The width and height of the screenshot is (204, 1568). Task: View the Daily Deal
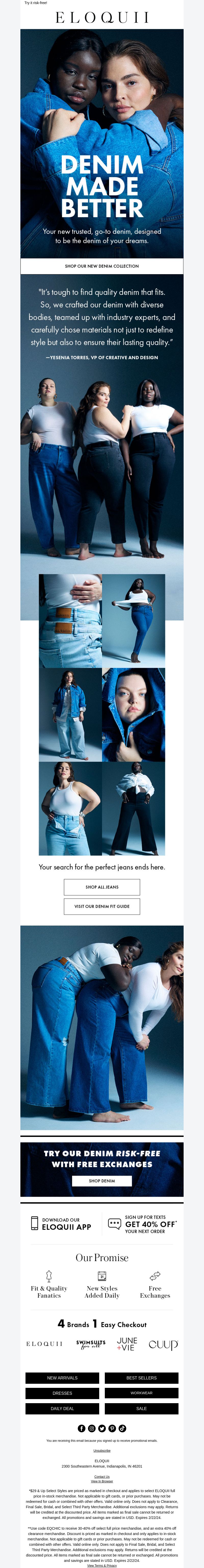point(62,1409)
